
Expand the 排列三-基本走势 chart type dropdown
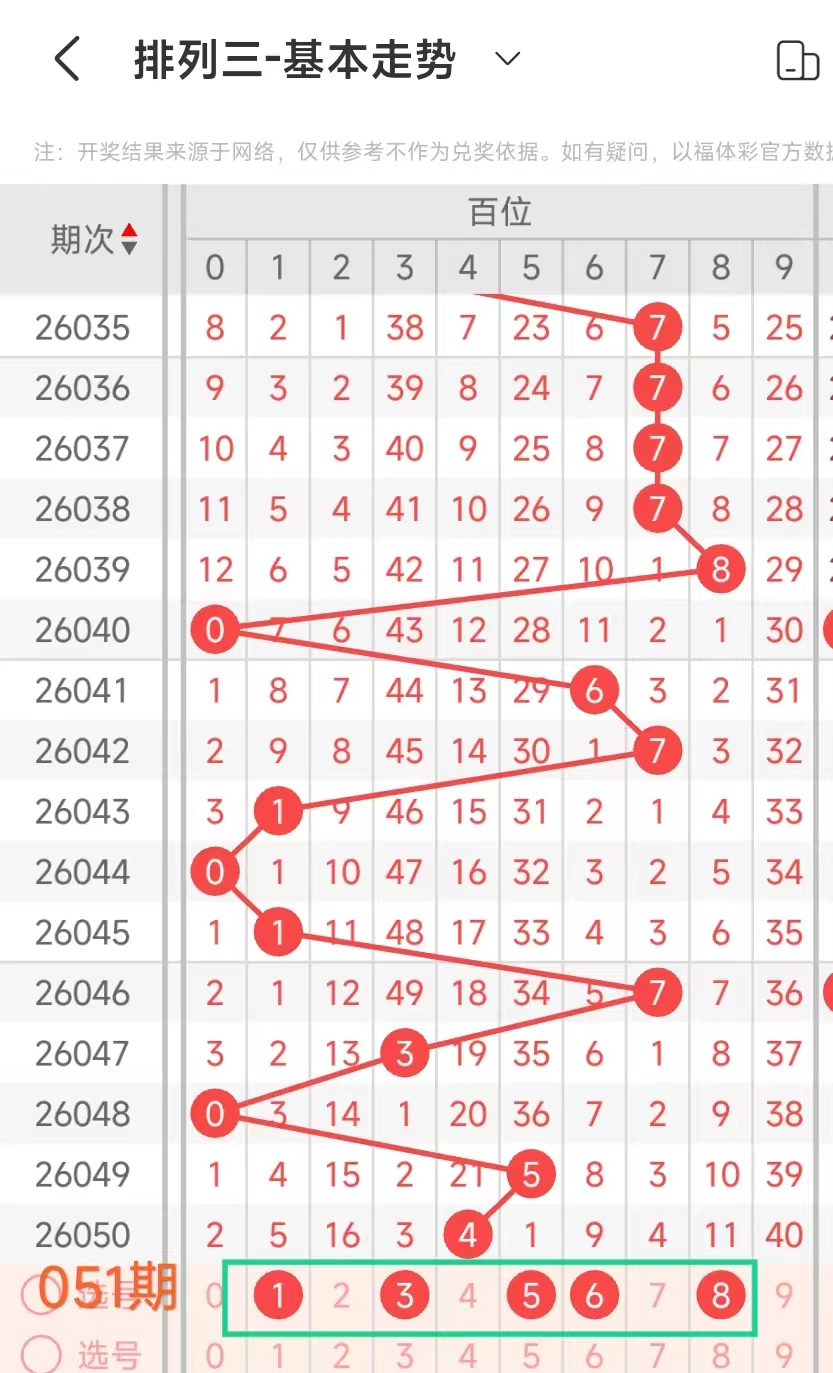(x=508, y=60)
